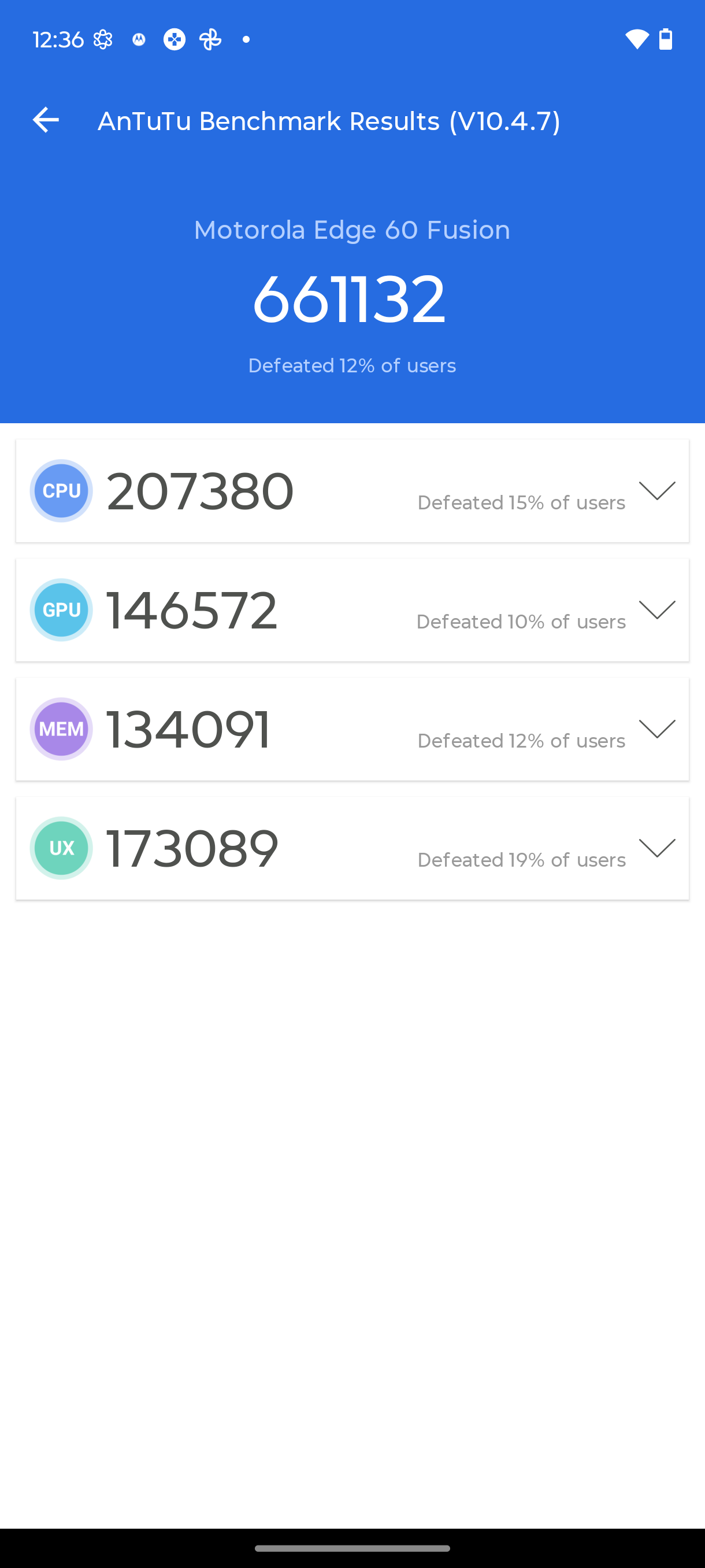The height and width of the screenshot is (1568, 705).
Task: Go back using the top-left arrow
Action: pos(46,120)
